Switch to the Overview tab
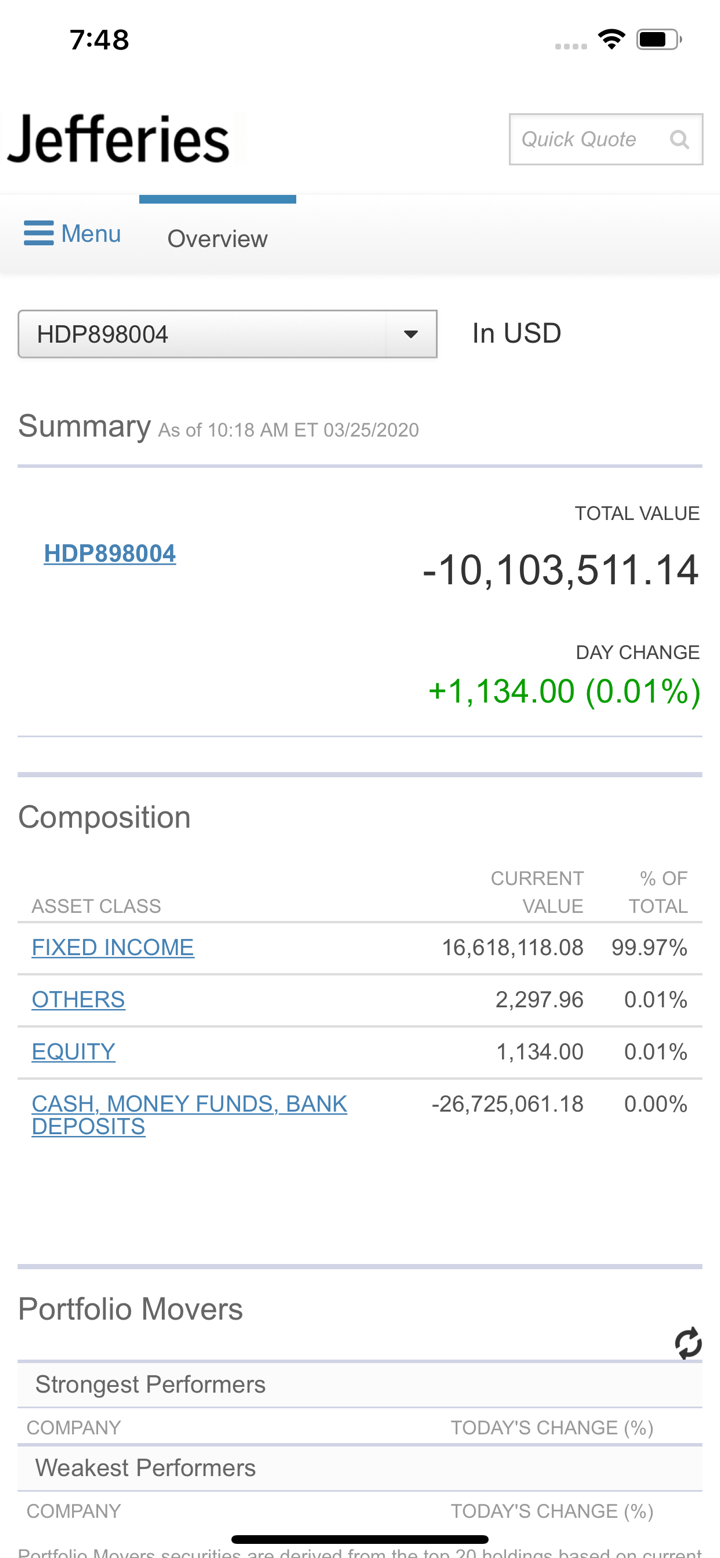 pos(217,239)
